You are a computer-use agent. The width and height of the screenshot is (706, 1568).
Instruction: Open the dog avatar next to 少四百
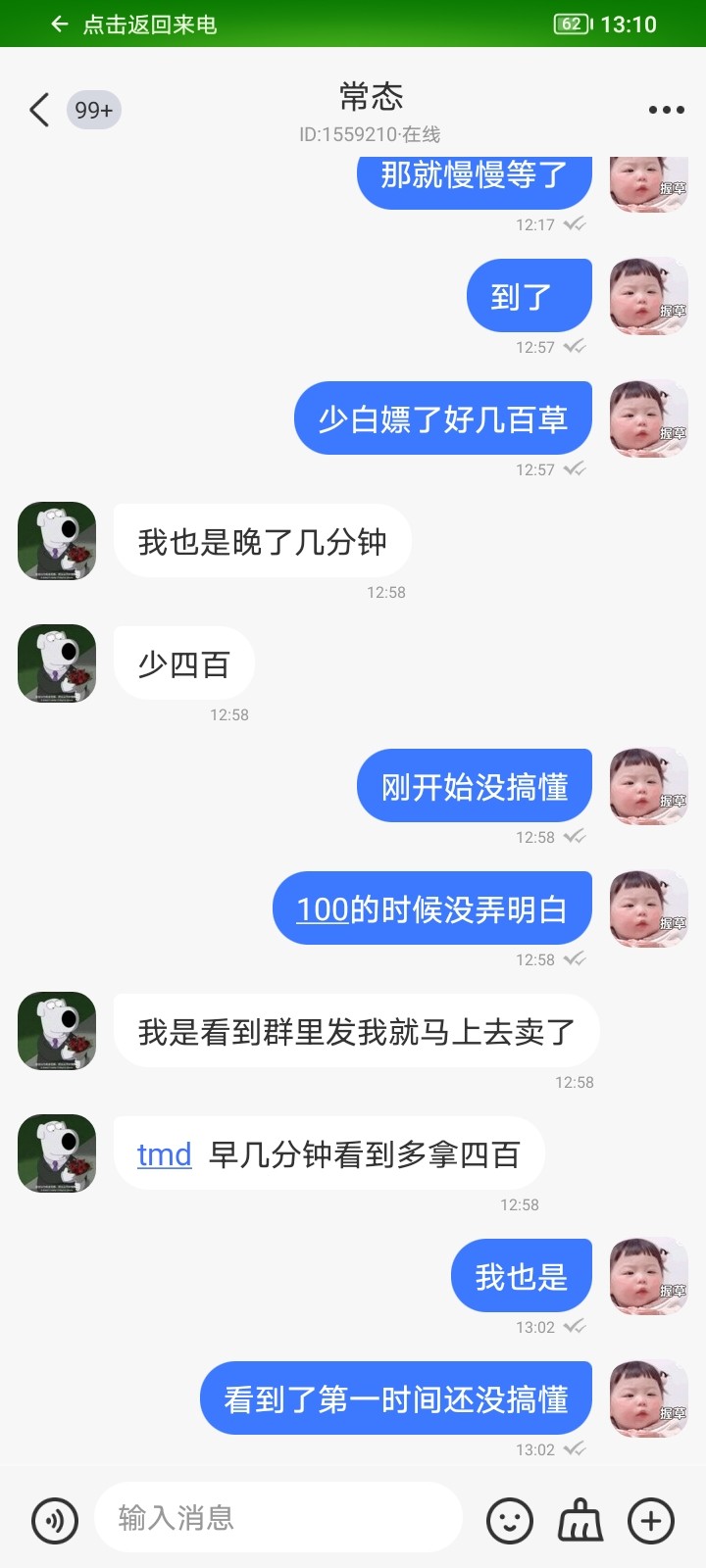[x=57, y=663]
